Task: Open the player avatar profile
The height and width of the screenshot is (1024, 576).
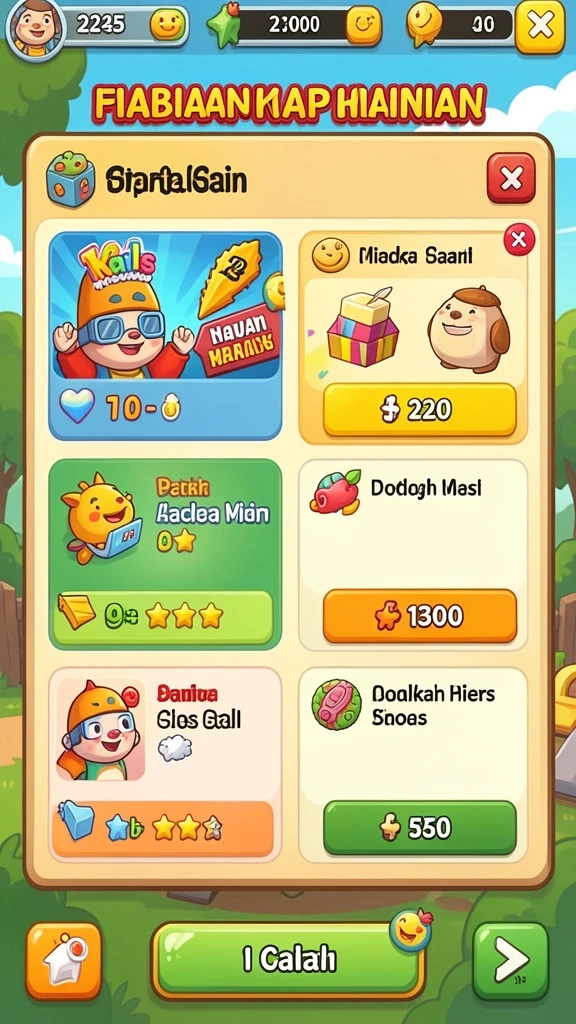Action: point(36,27)
